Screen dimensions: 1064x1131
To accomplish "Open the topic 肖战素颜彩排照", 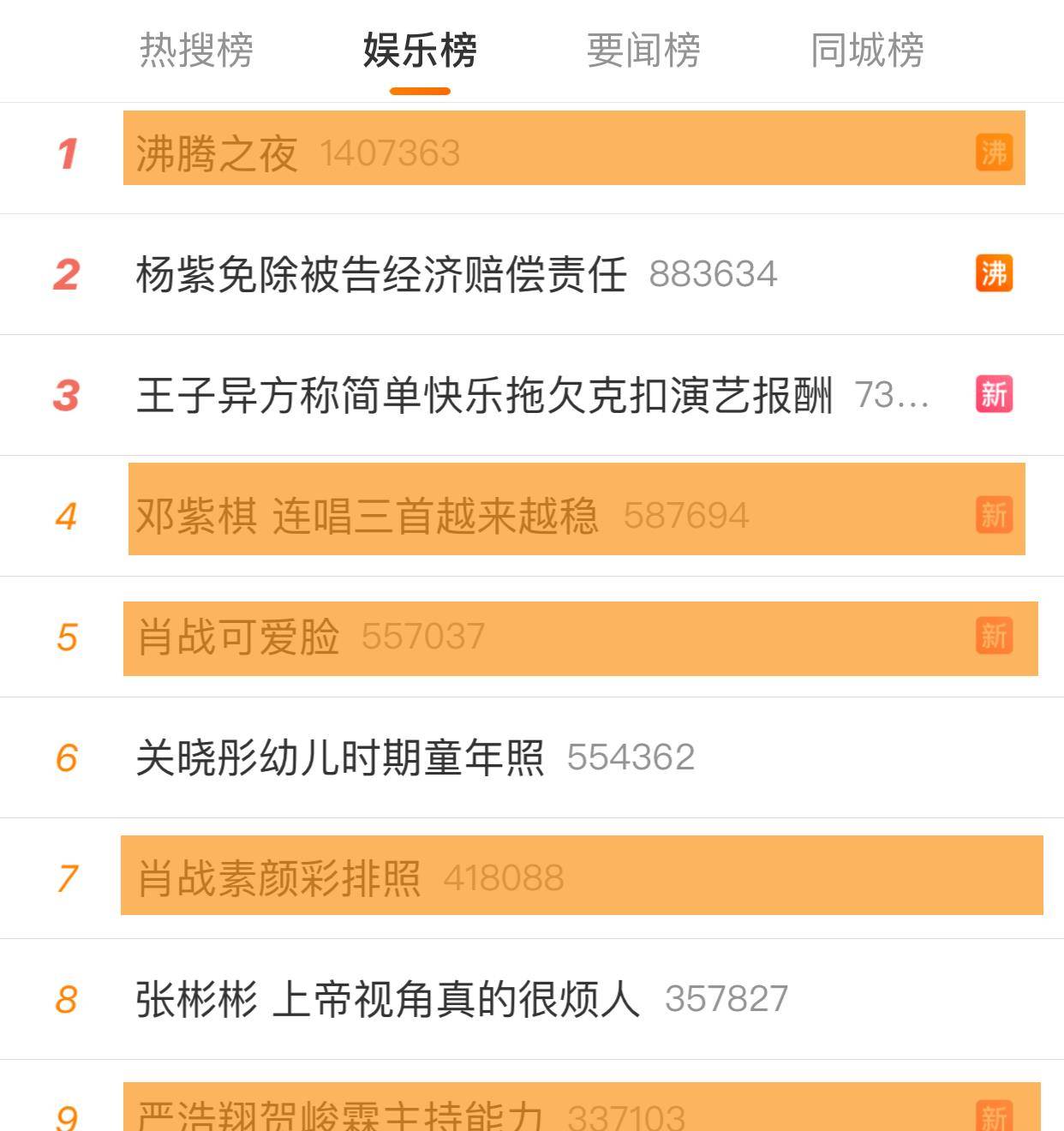I will coord(279,878).
